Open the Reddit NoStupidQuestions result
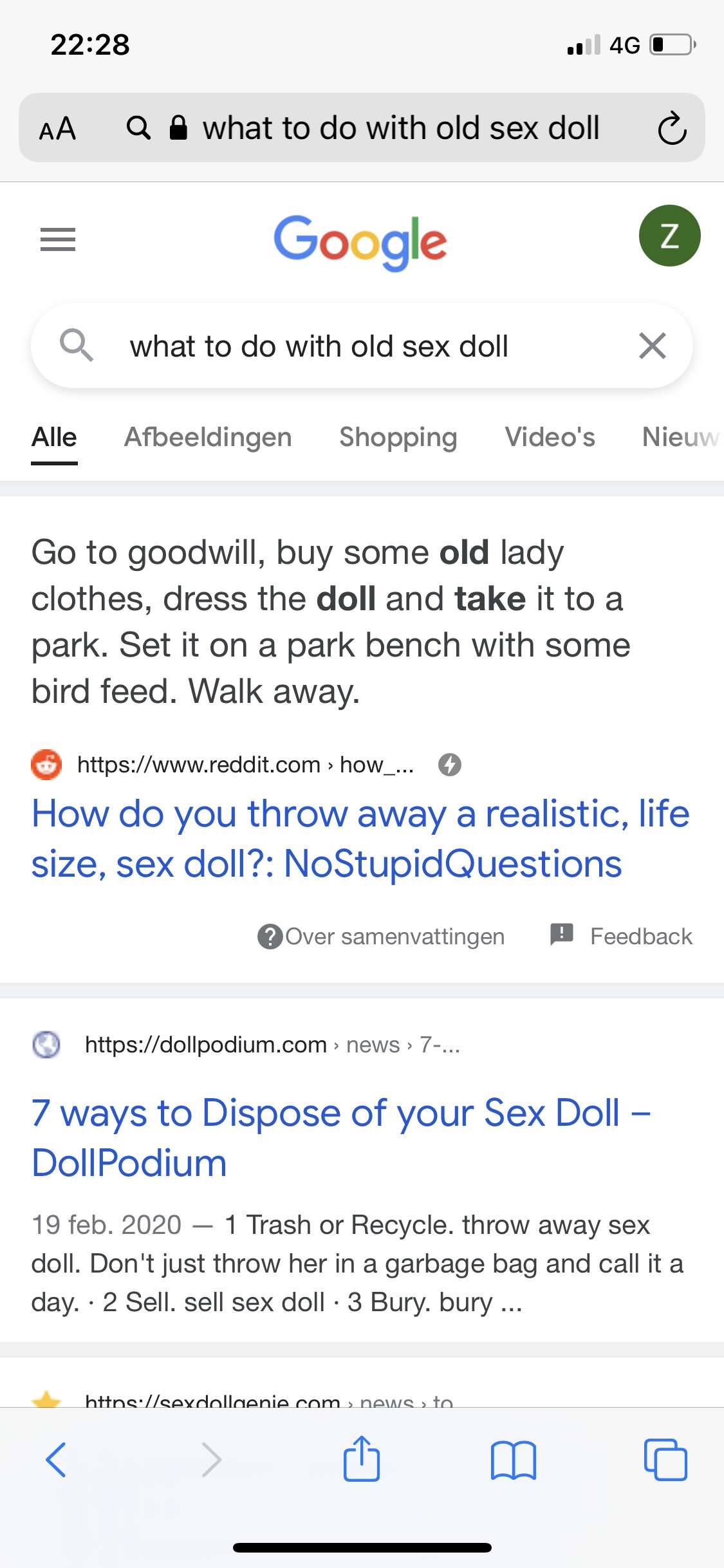This screenshot has width=724, height=1568. point(360,838)
